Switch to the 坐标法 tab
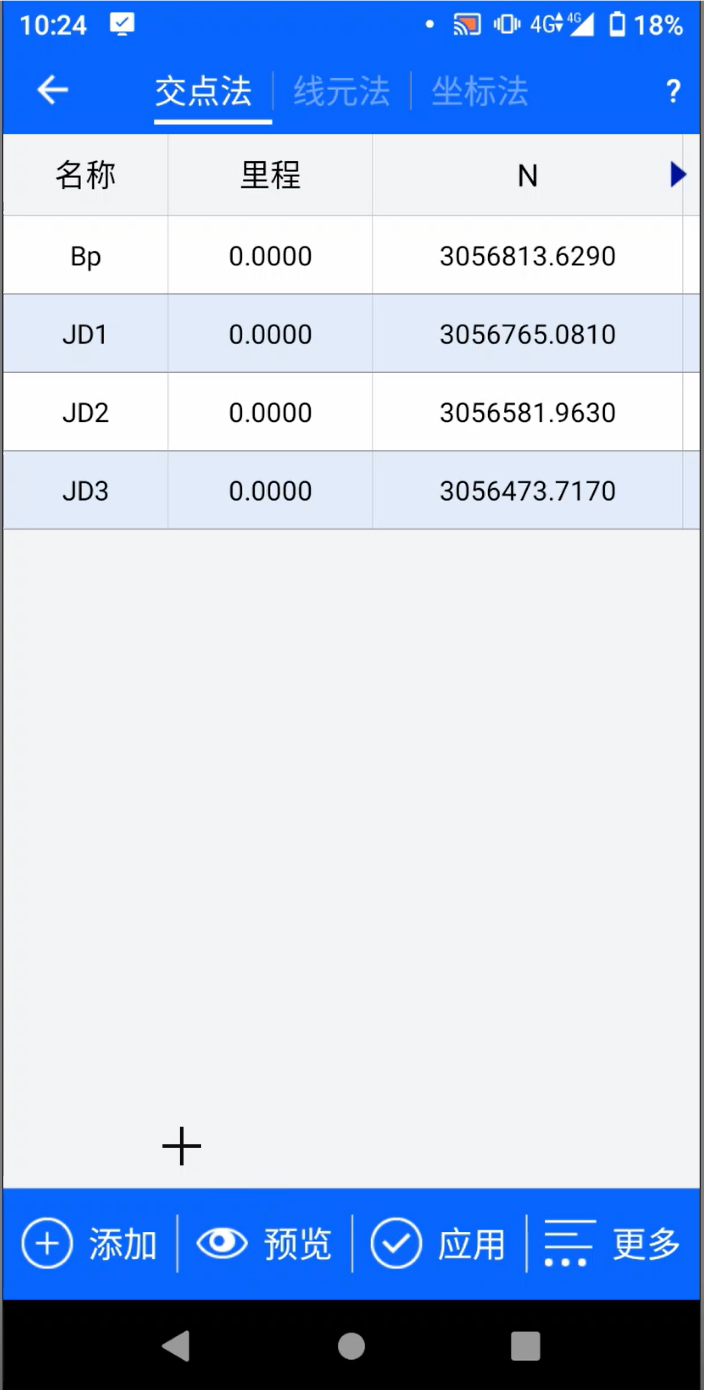 tap(479, 92)
